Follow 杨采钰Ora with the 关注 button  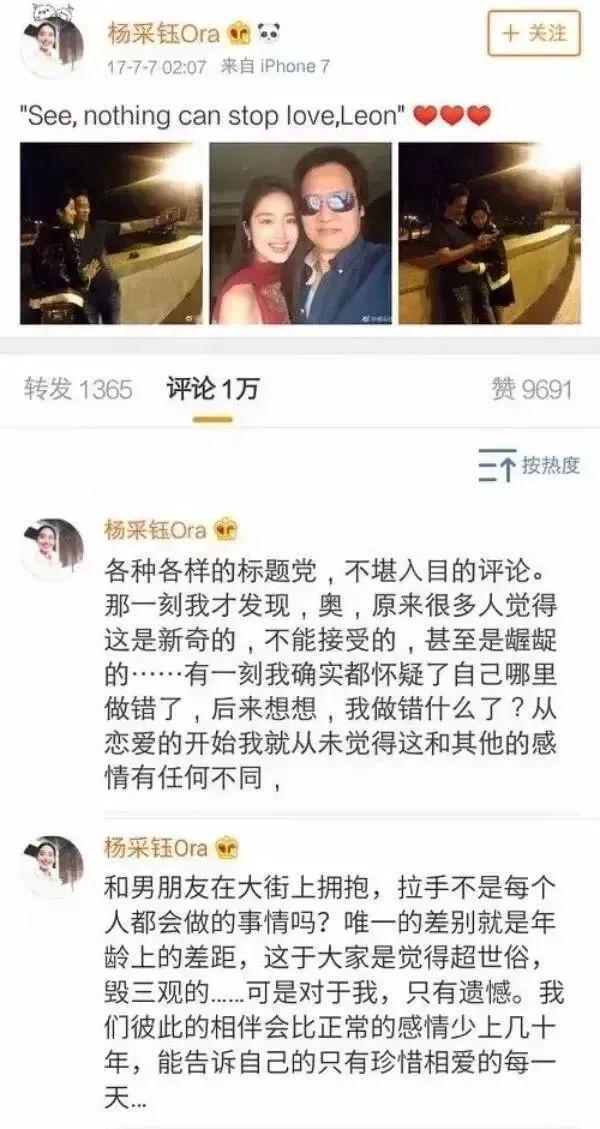point(534,34)
